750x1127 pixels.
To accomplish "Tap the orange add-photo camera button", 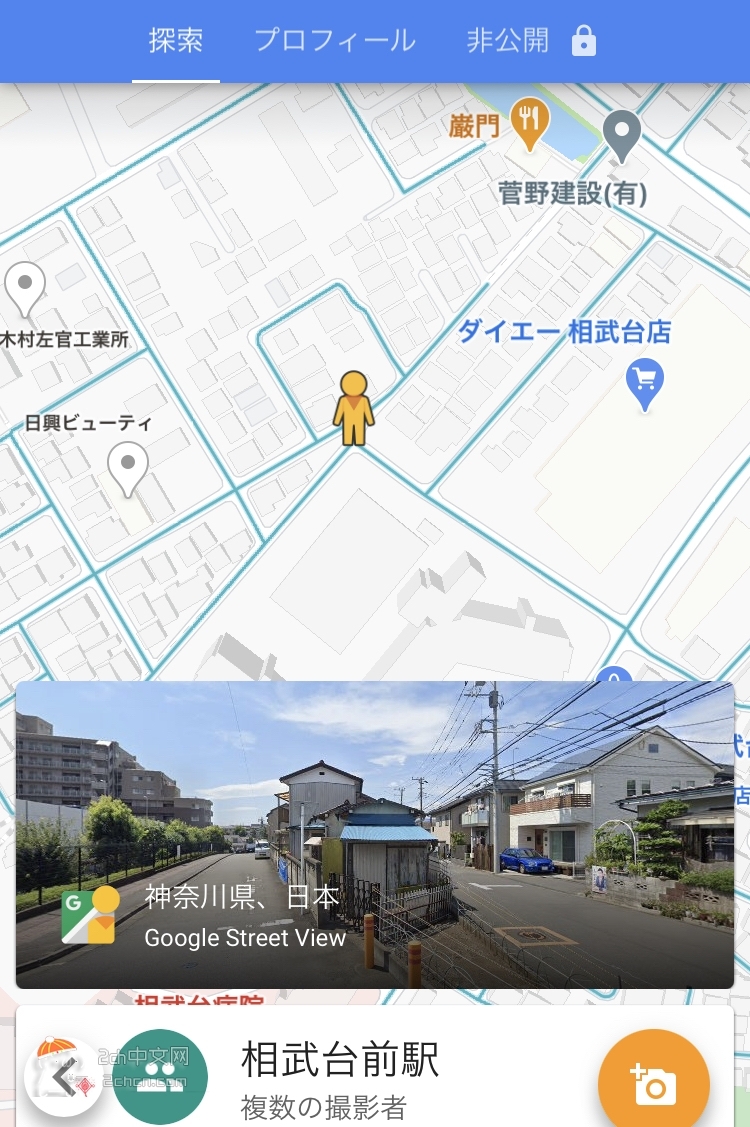I will coord(654,1084).
